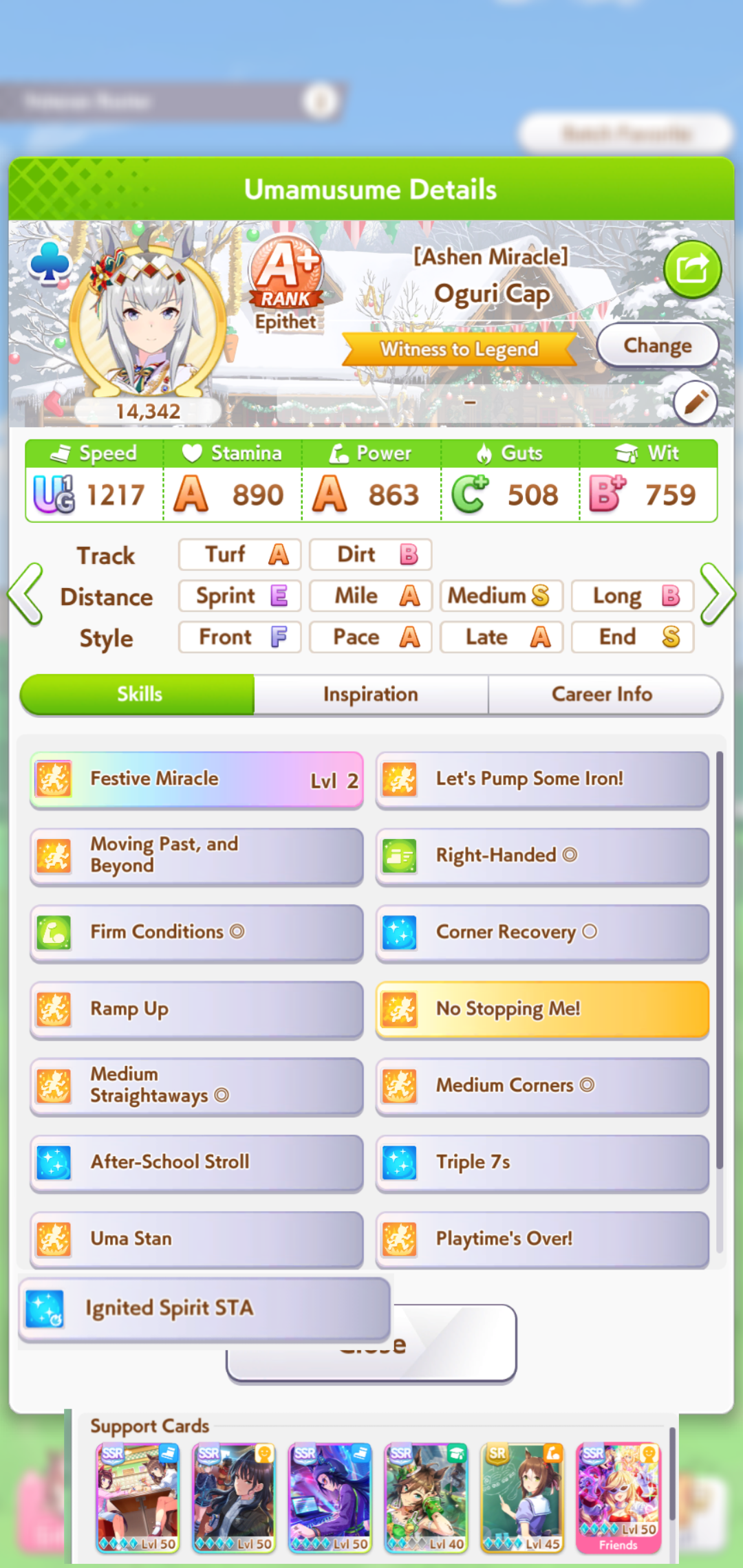
Task: Open the Festive Miracle skill details
Action: tap(197, 780)
